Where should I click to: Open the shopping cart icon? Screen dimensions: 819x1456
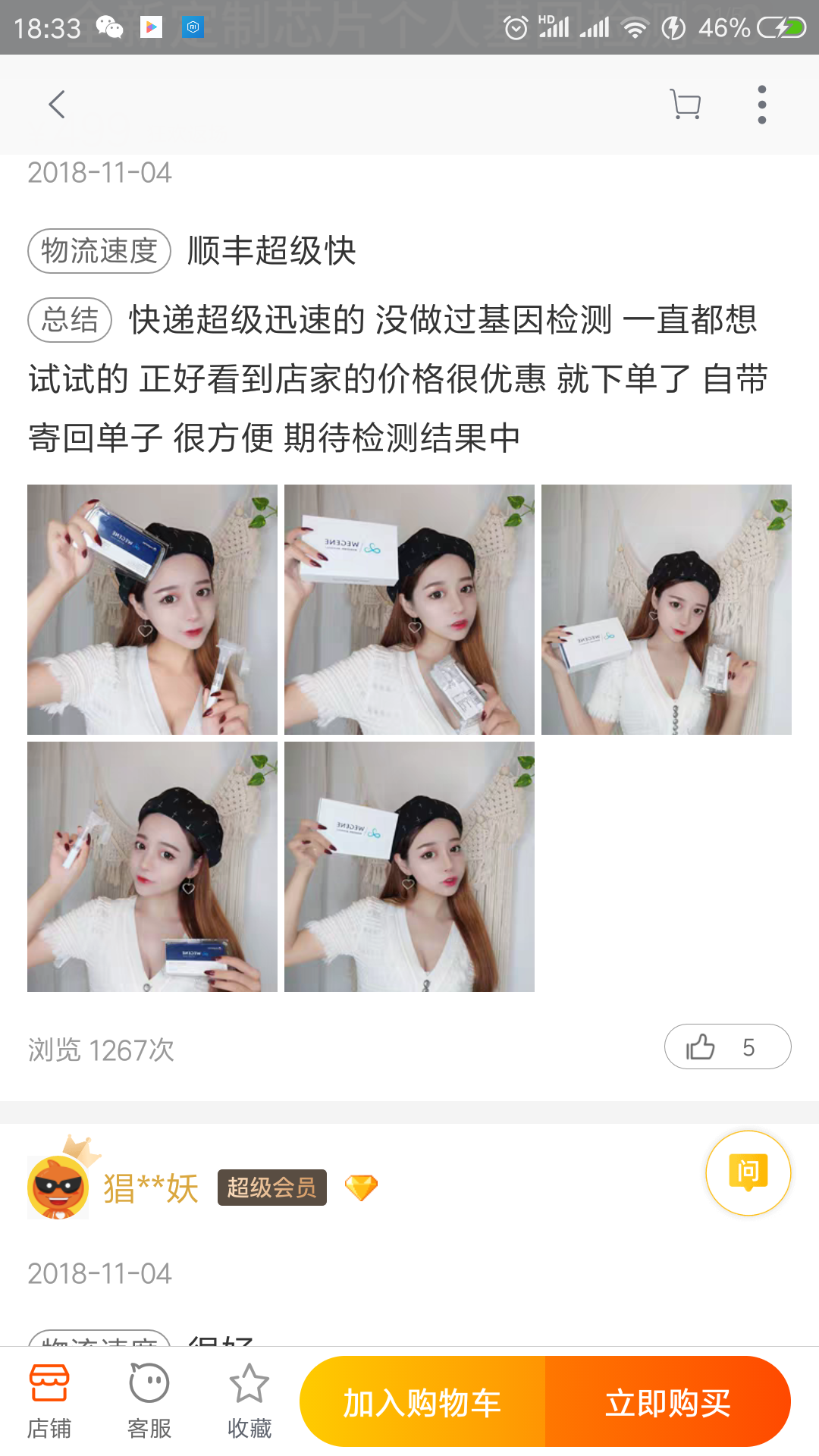[x=686, y=105]
